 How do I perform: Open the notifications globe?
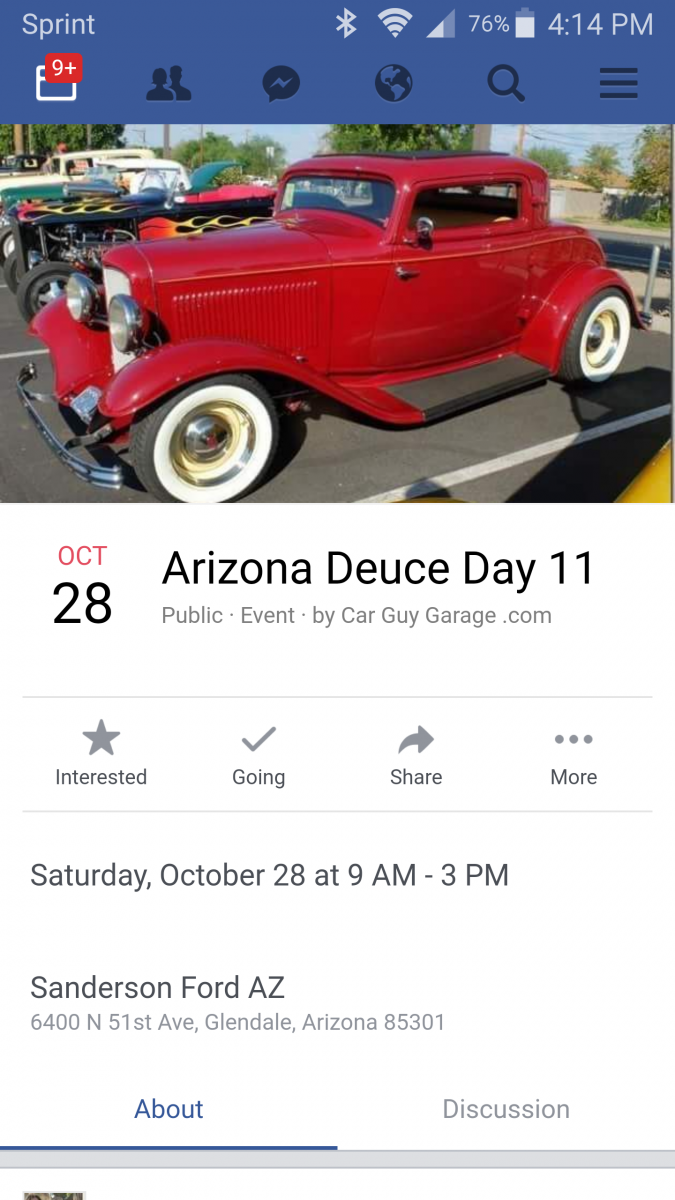coord(394,85)
